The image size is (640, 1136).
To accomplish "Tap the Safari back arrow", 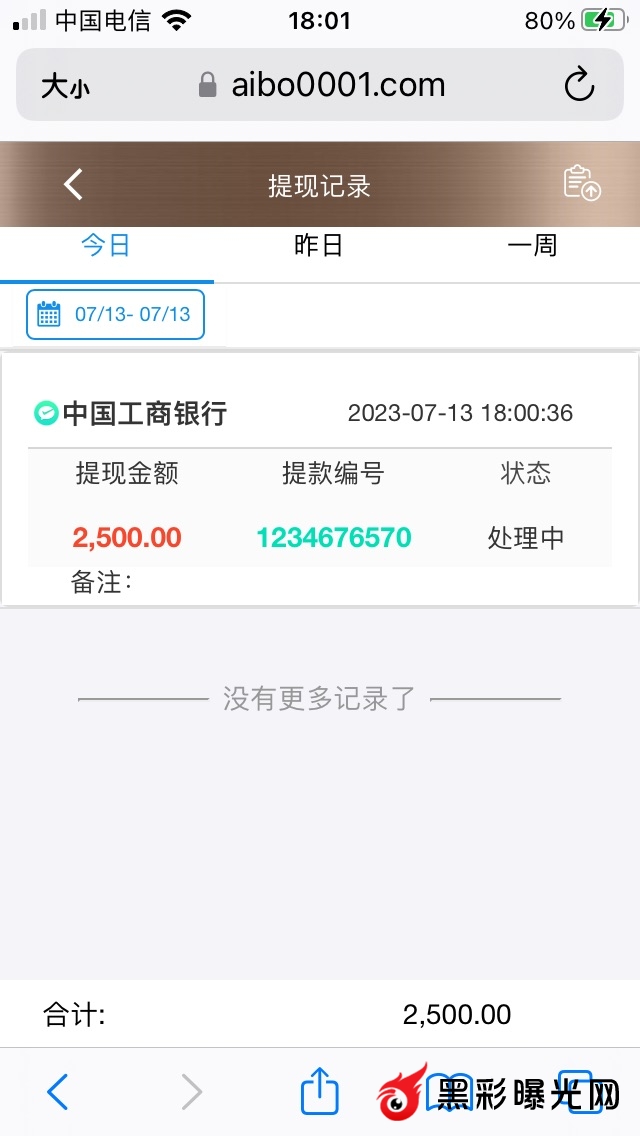I will coord(58,1092).
